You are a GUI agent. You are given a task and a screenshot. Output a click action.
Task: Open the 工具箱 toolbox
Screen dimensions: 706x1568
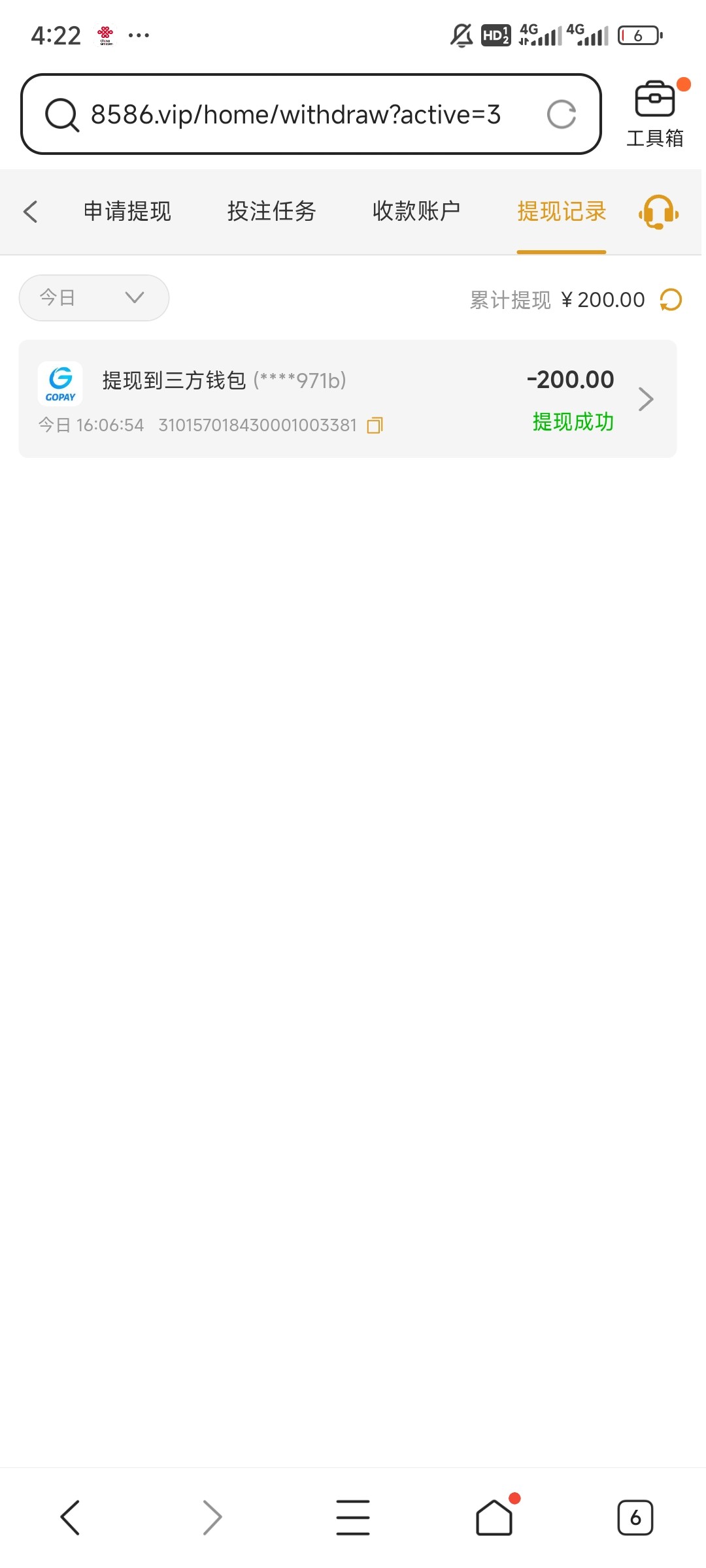click(x=655, y=114)
